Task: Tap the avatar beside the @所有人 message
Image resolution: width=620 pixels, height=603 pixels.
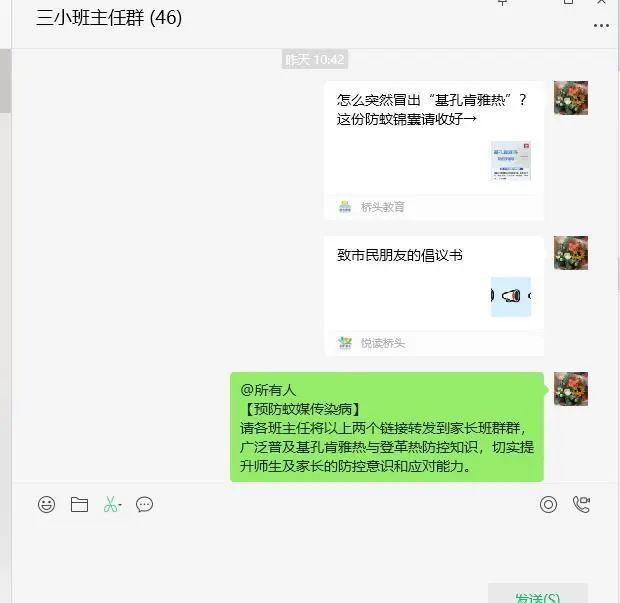Action: click(x=571, y=389)
